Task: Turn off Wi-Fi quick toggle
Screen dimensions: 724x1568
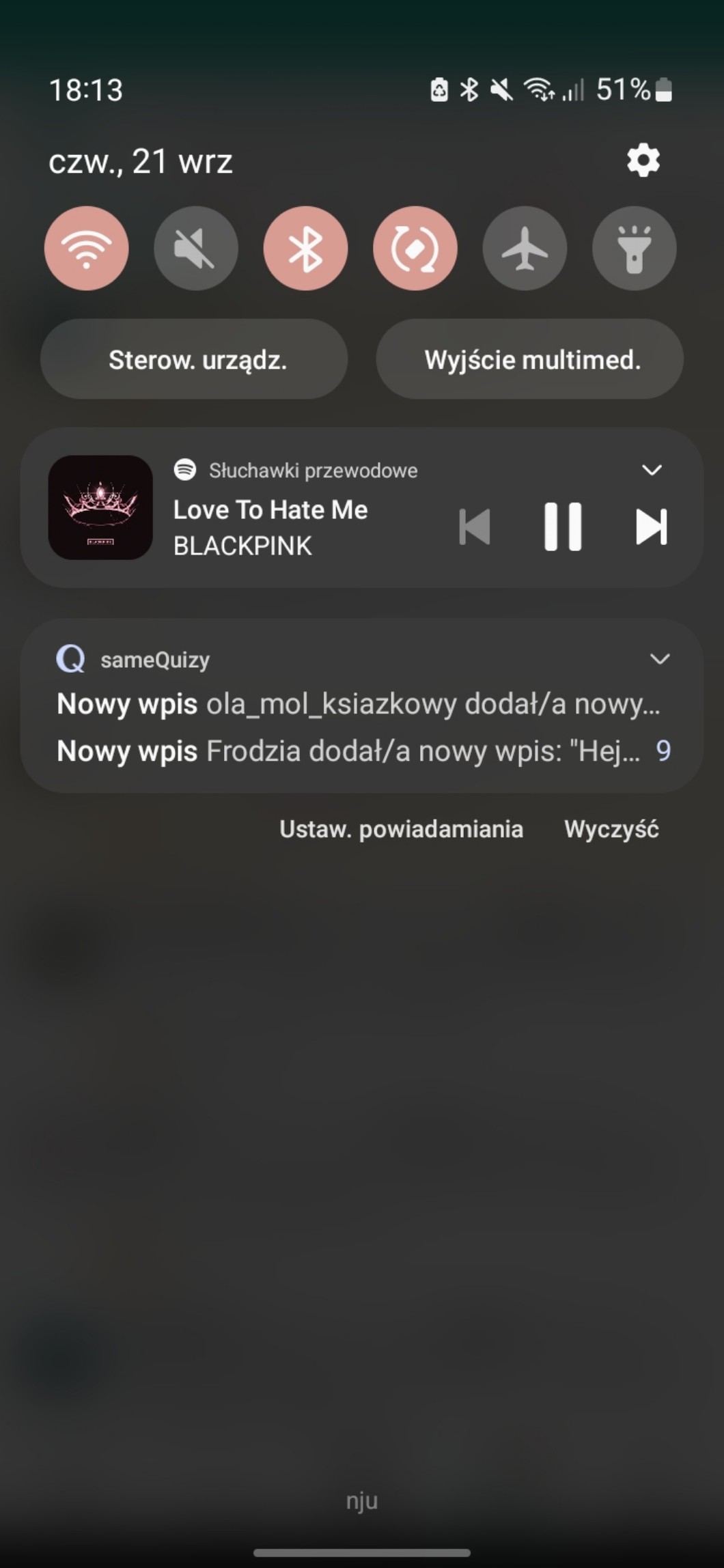Action: [x=87, y=249]
